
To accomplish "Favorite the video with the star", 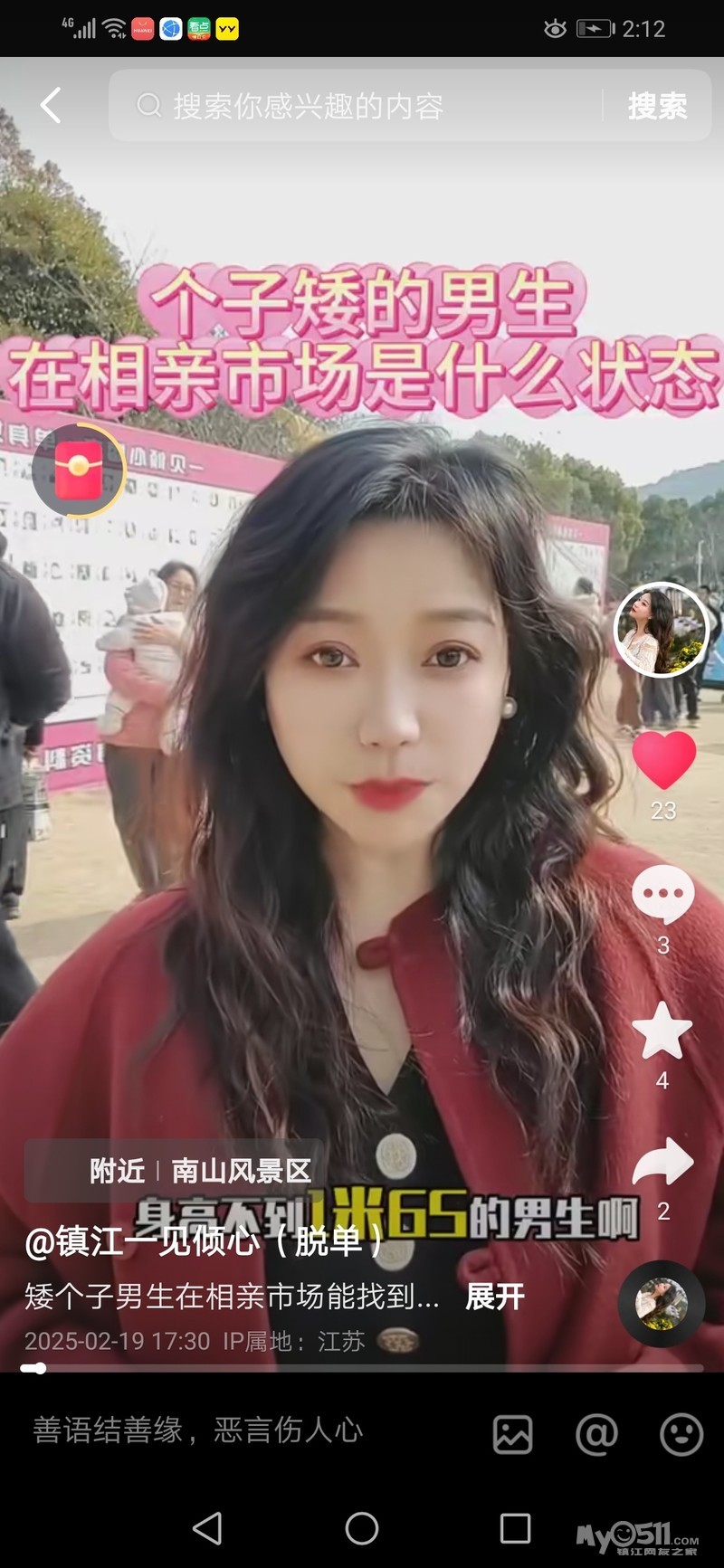I will [662, 1031].
